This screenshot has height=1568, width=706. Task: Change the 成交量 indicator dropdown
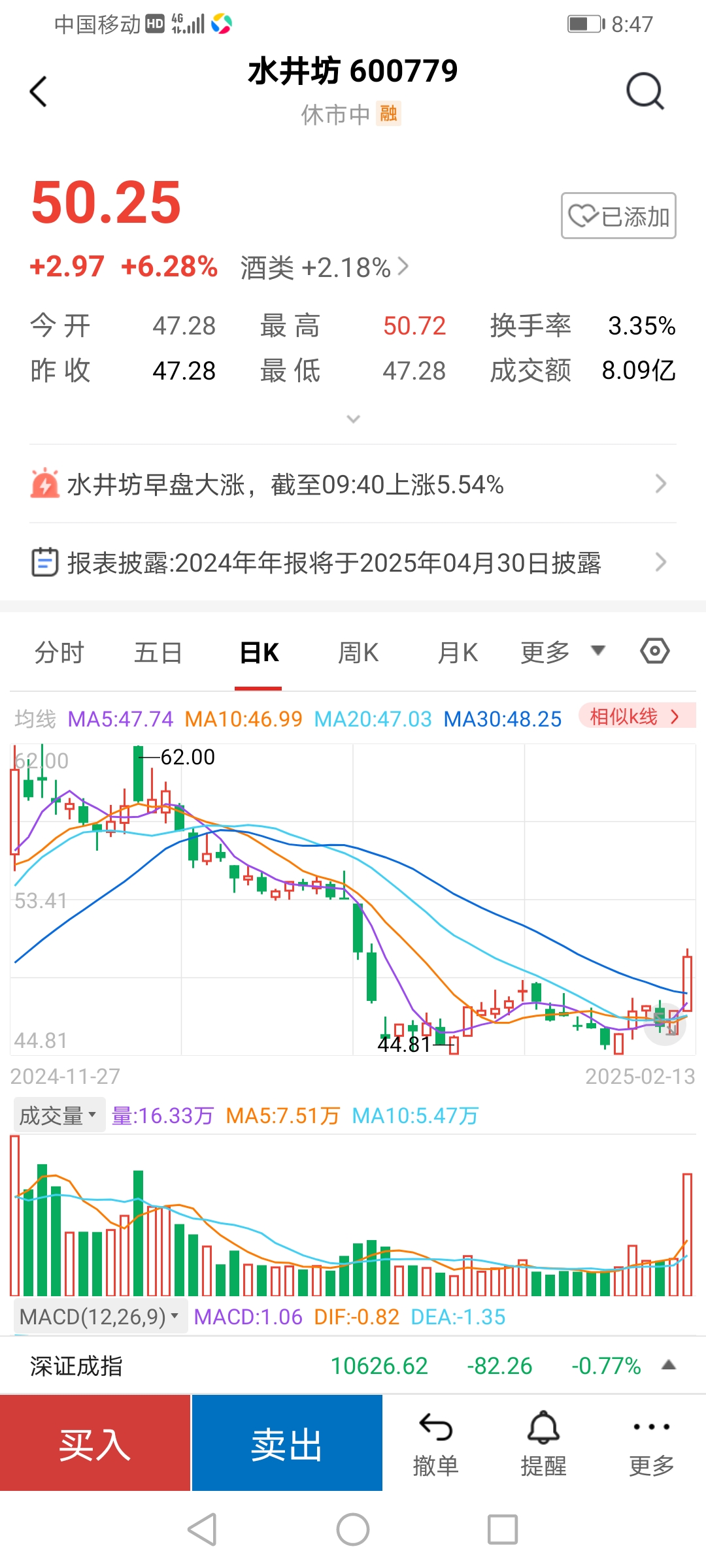tap(59, 1115)
